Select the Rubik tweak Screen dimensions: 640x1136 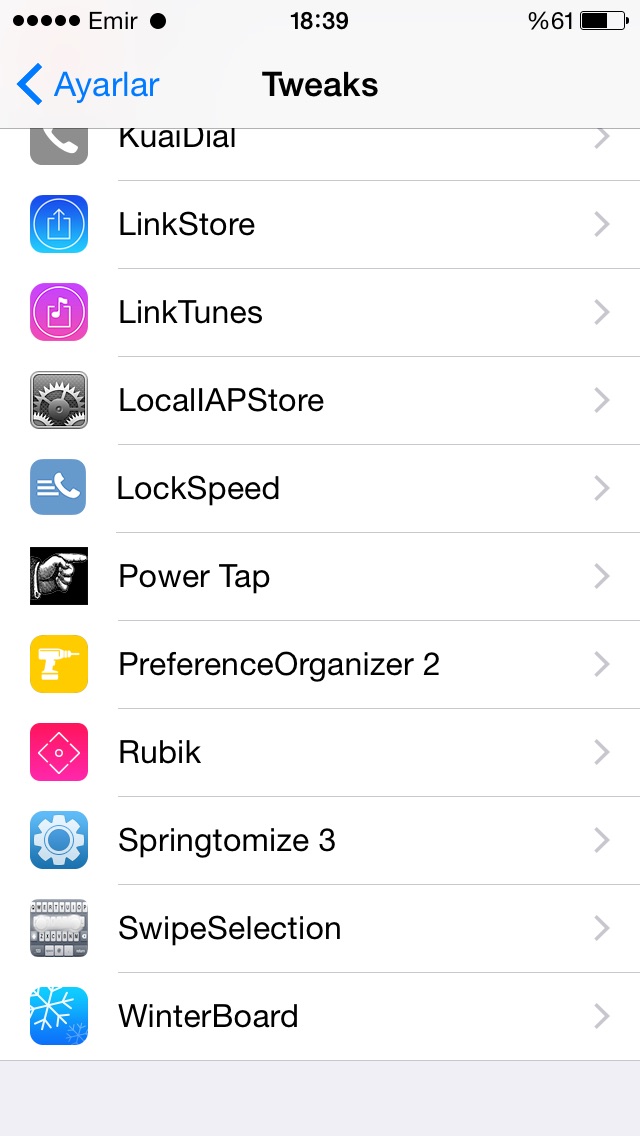coord(320,753)
